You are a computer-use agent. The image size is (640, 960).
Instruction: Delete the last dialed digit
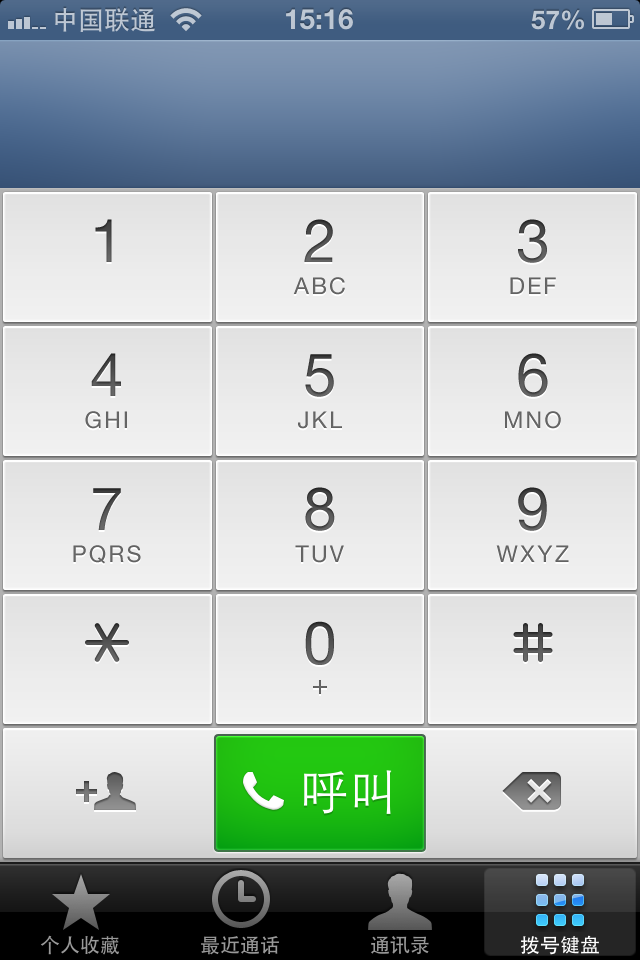tap(533, 793)
